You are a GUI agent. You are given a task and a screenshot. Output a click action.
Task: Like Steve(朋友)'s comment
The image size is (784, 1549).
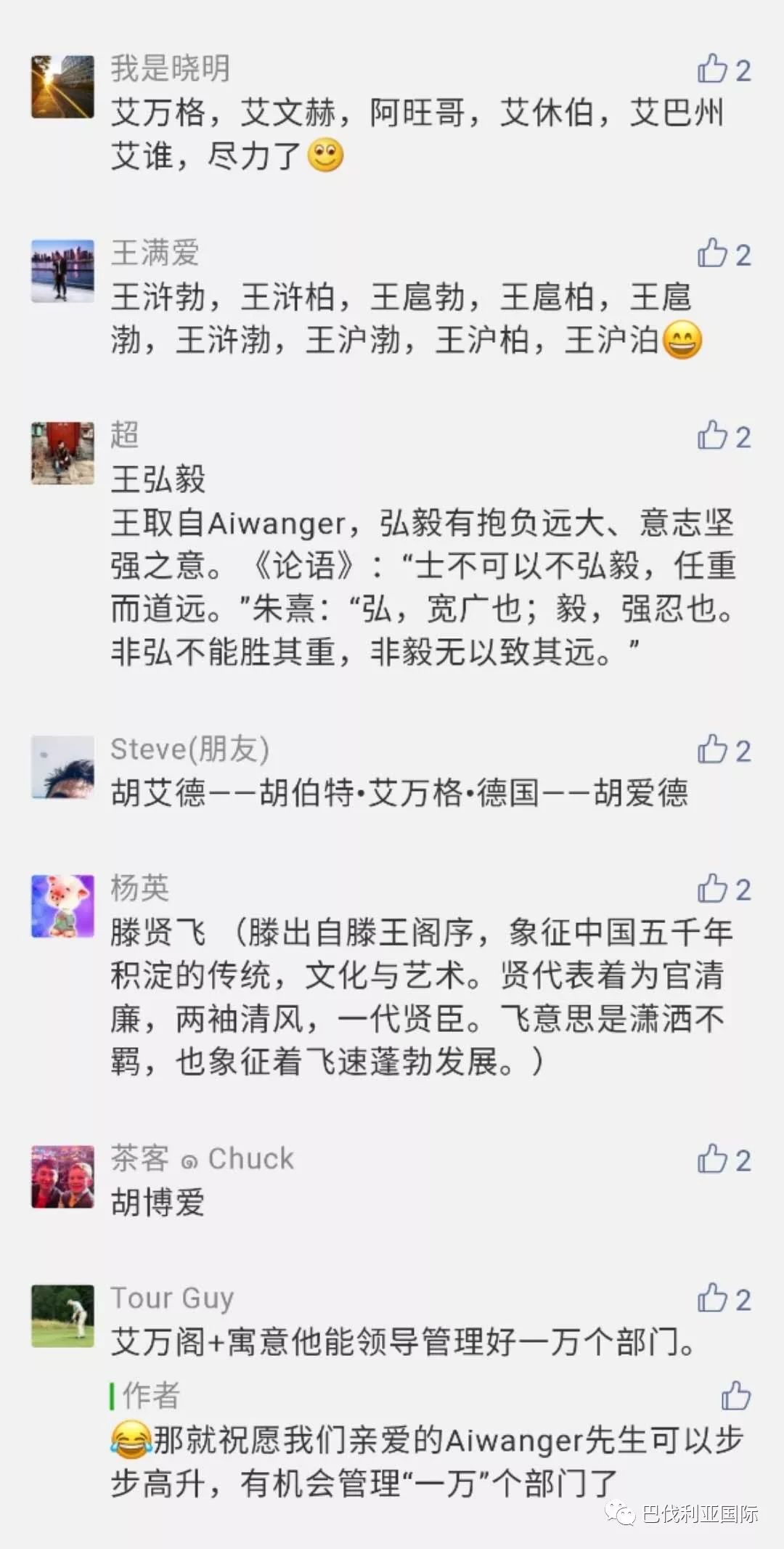pyautogui.click(x=713, y=750)
